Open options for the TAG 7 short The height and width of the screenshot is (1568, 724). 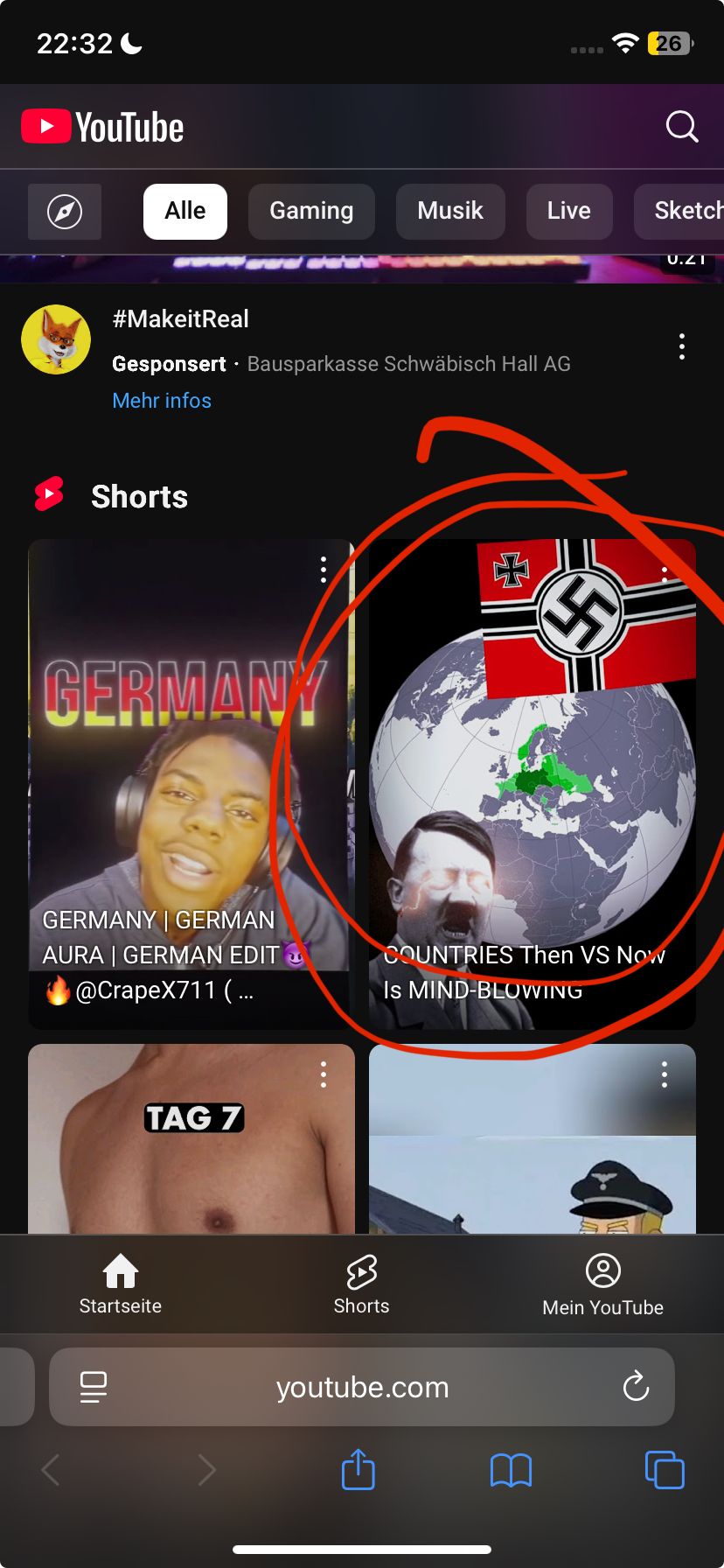pyautogui.click(x=324, y=1074)
